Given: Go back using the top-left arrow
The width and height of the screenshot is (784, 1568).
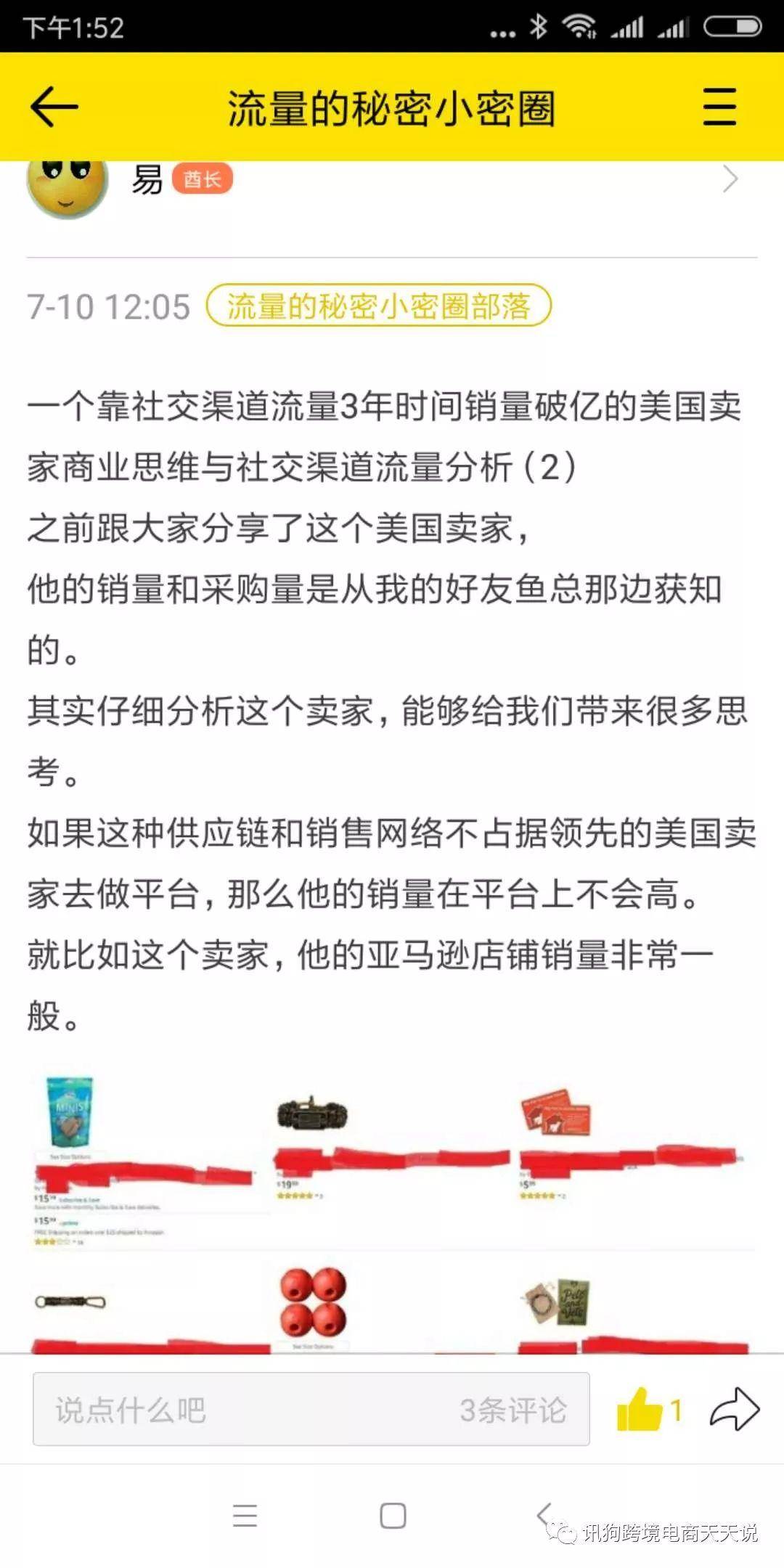Looking at the screenshot, I should pos(54,107).
